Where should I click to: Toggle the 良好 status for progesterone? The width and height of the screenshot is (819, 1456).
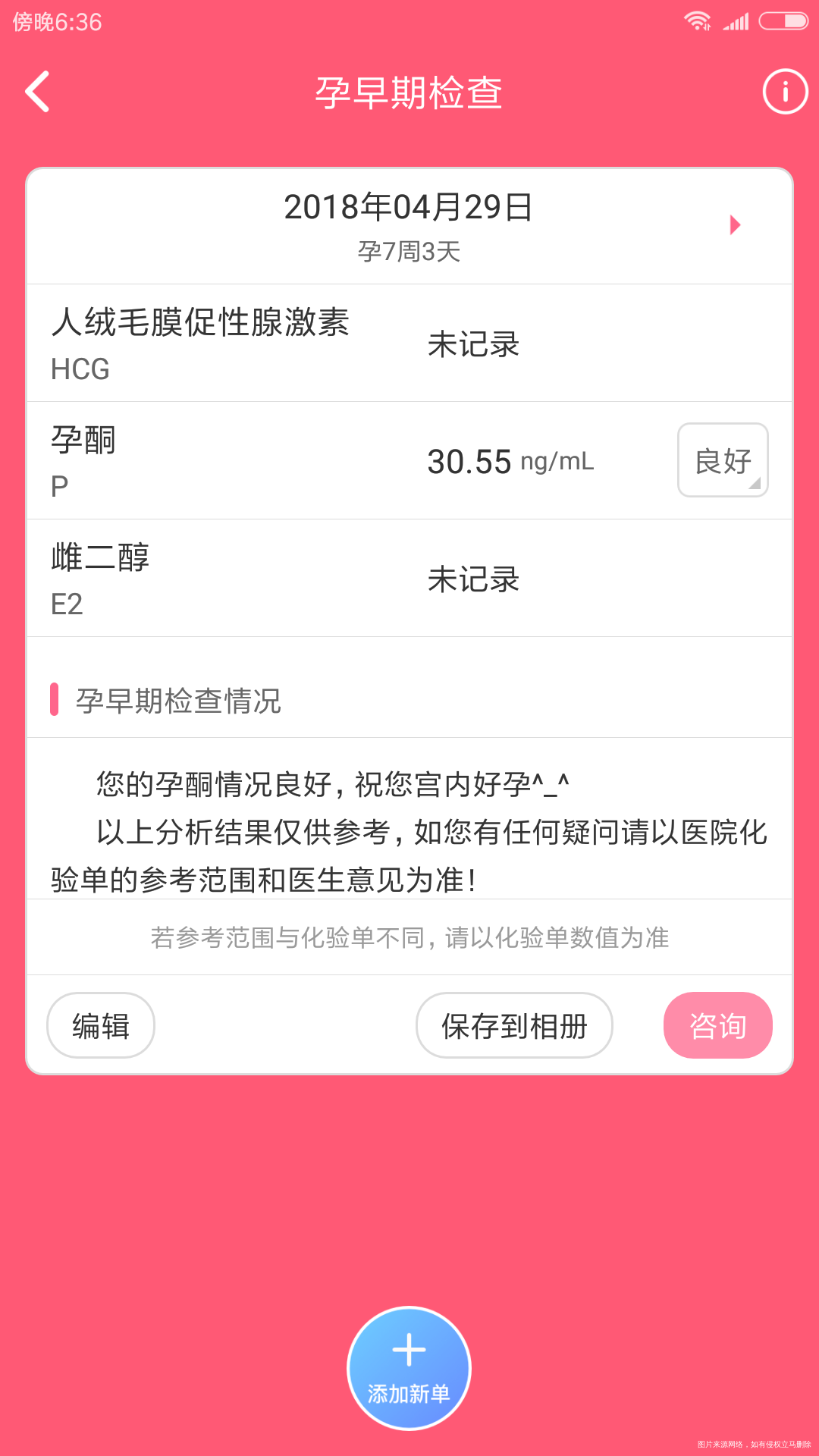[723, 460]
